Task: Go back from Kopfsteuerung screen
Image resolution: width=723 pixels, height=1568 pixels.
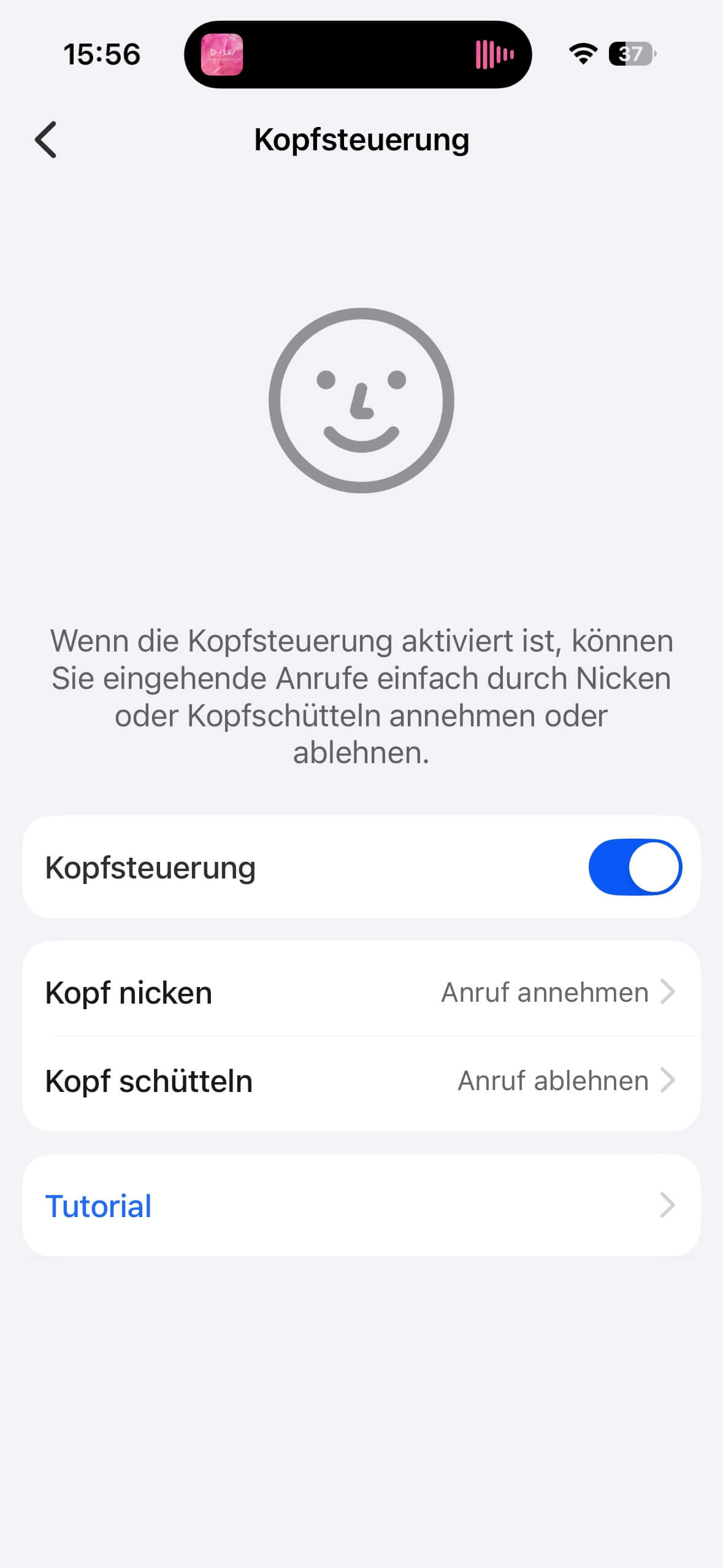Action: click(46, 140)
